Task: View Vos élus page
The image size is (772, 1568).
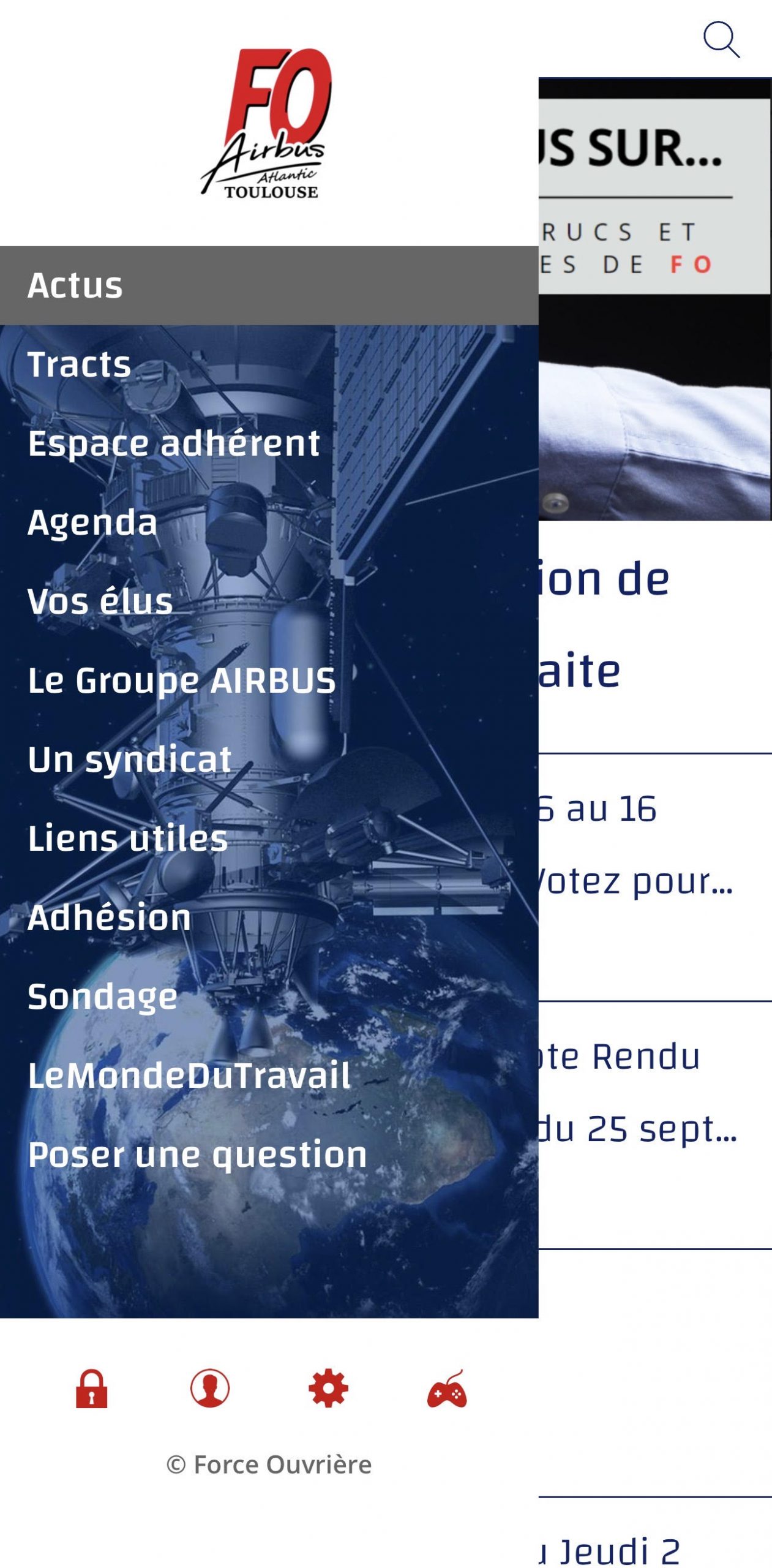Action: [x=100, y=601]
